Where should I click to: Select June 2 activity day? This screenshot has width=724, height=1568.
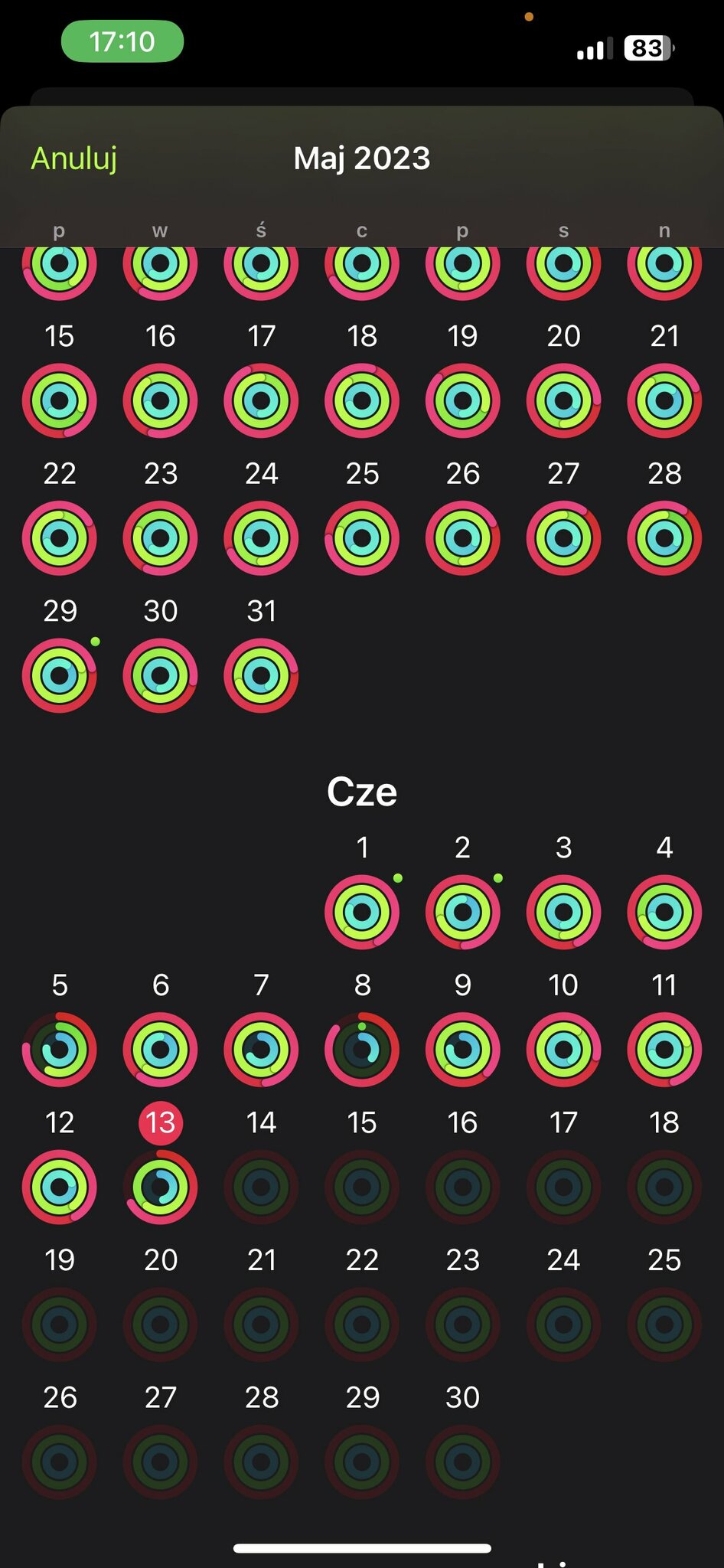(462, 912)
